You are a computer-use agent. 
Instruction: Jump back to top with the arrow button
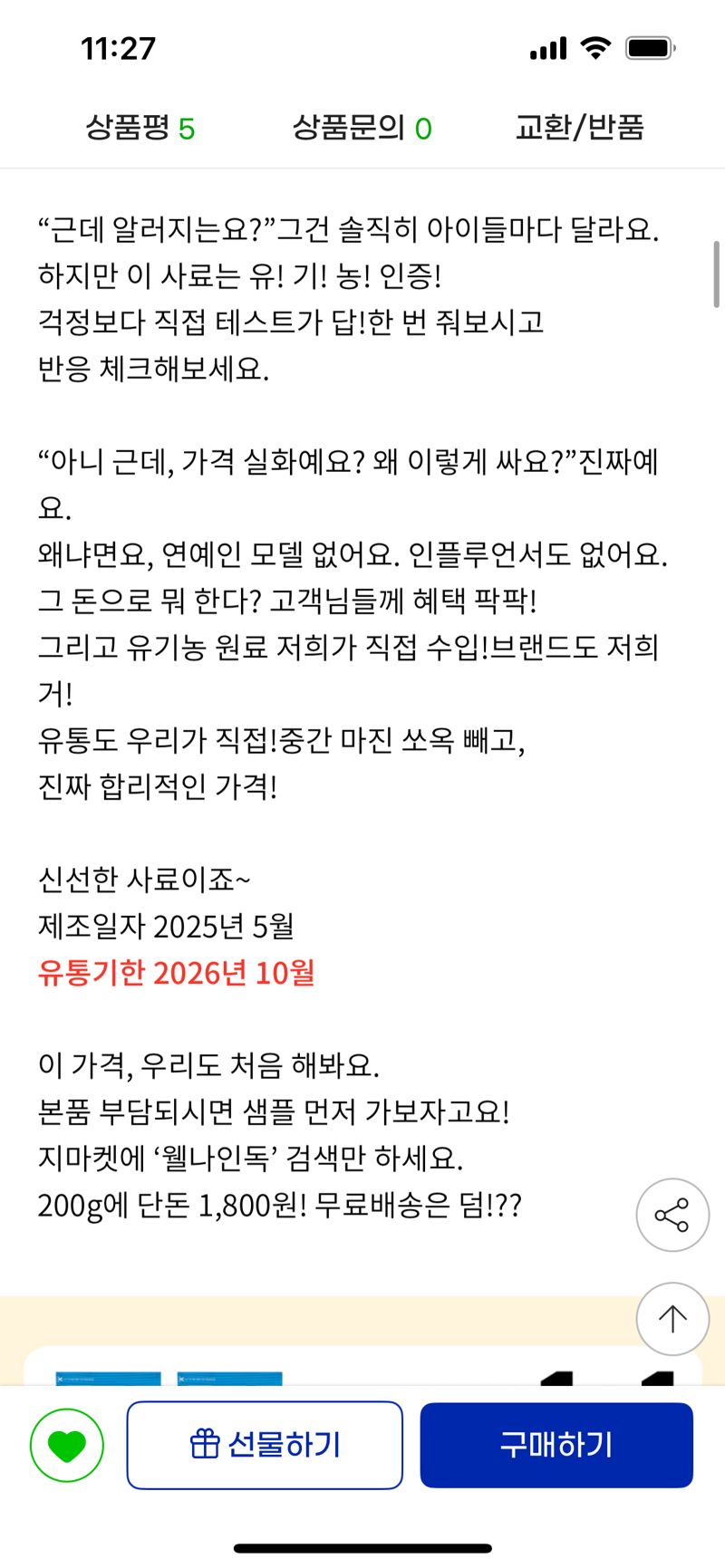pos(672,1319)
